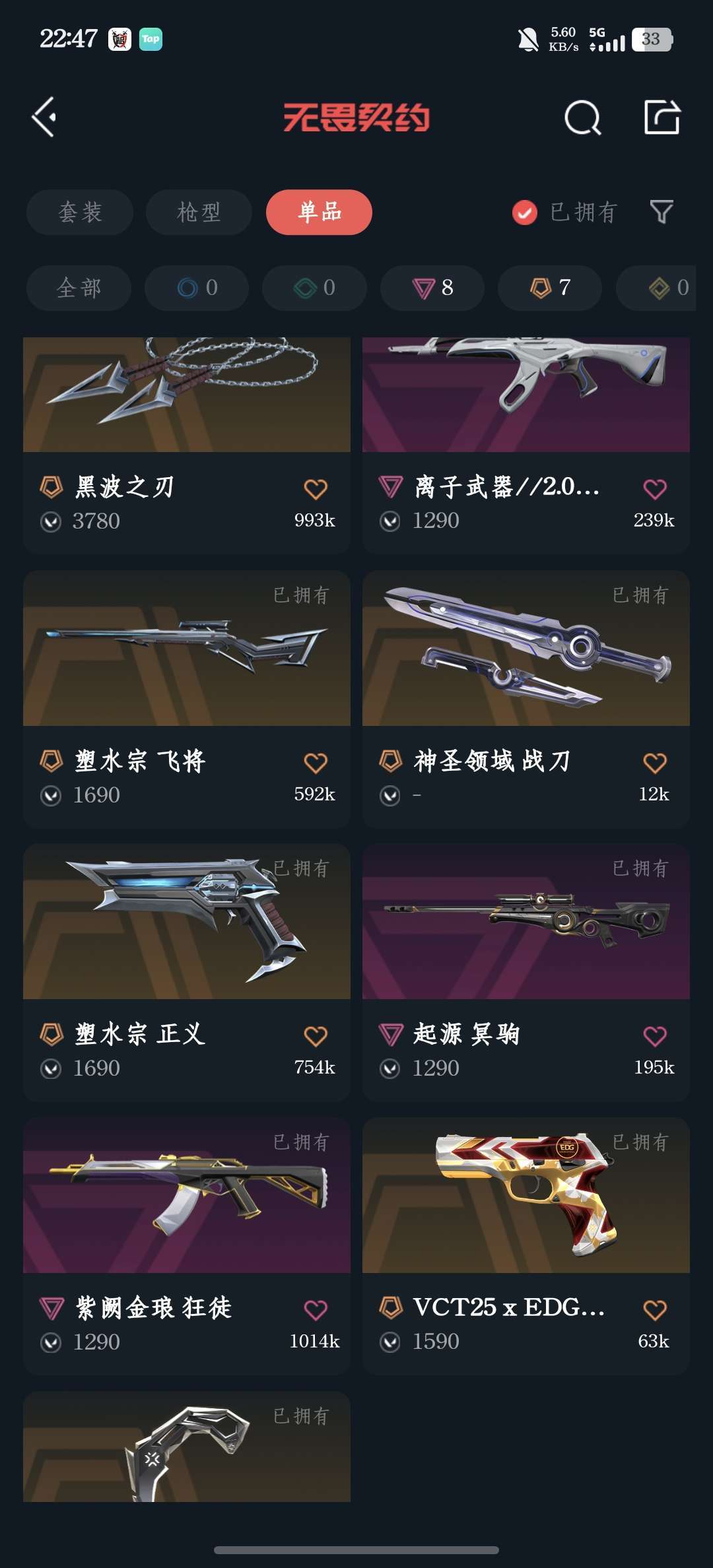713x1568 pixels.
Task: Toggle the 已拥有 checkbox
Action: [525, 212]
